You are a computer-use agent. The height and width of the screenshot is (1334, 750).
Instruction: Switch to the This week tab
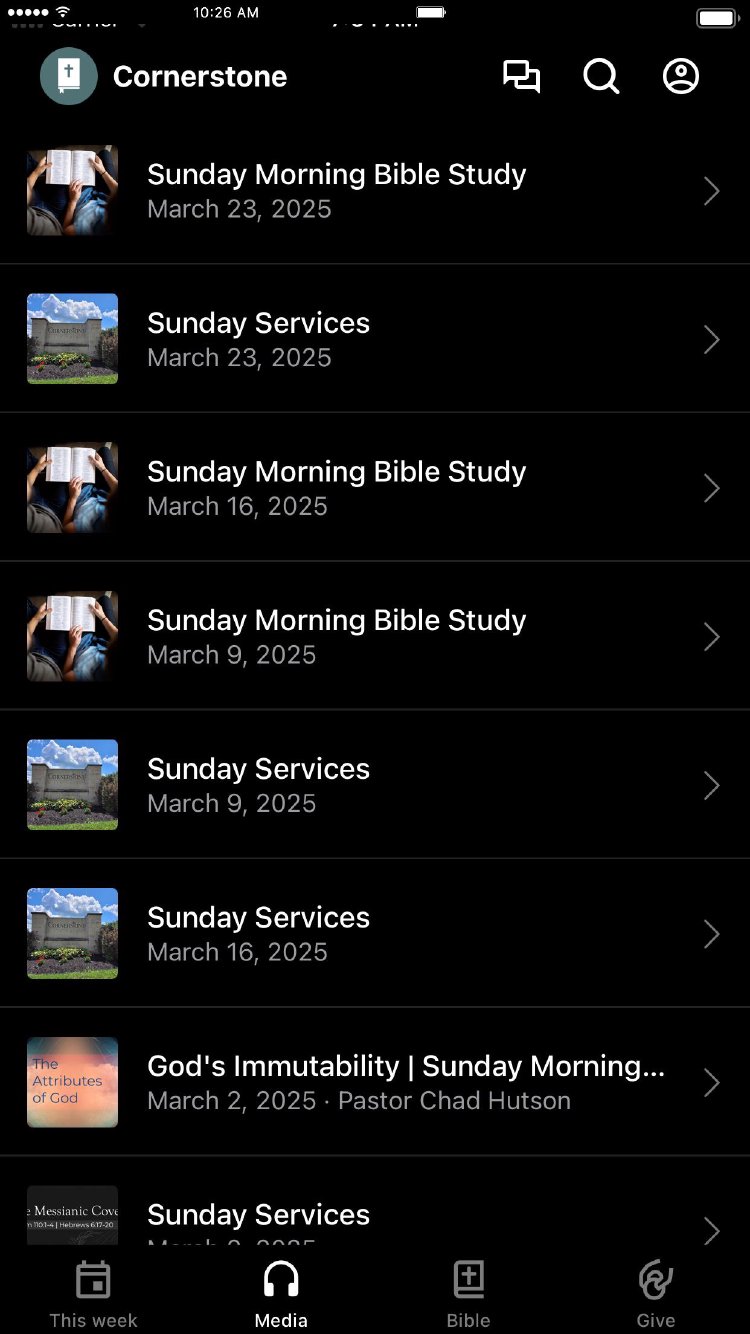pos(93,1292)
